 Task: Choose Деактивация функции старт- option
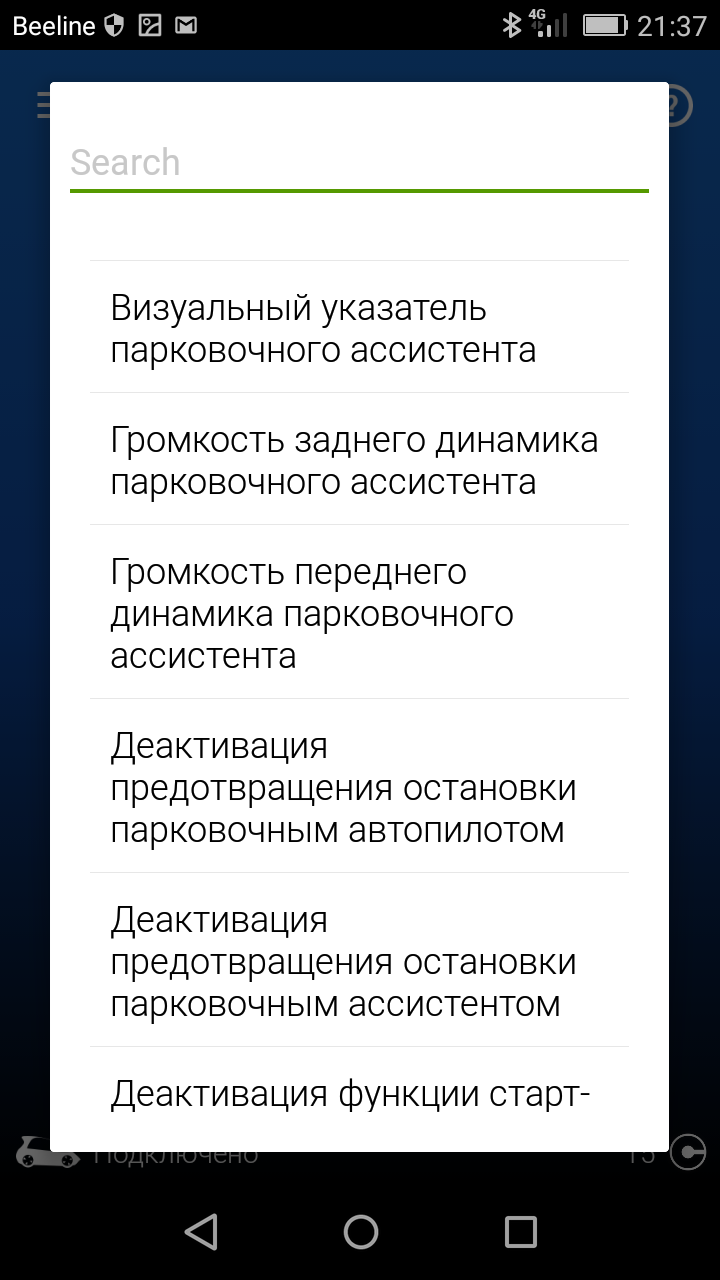[x=358, y=1096]
